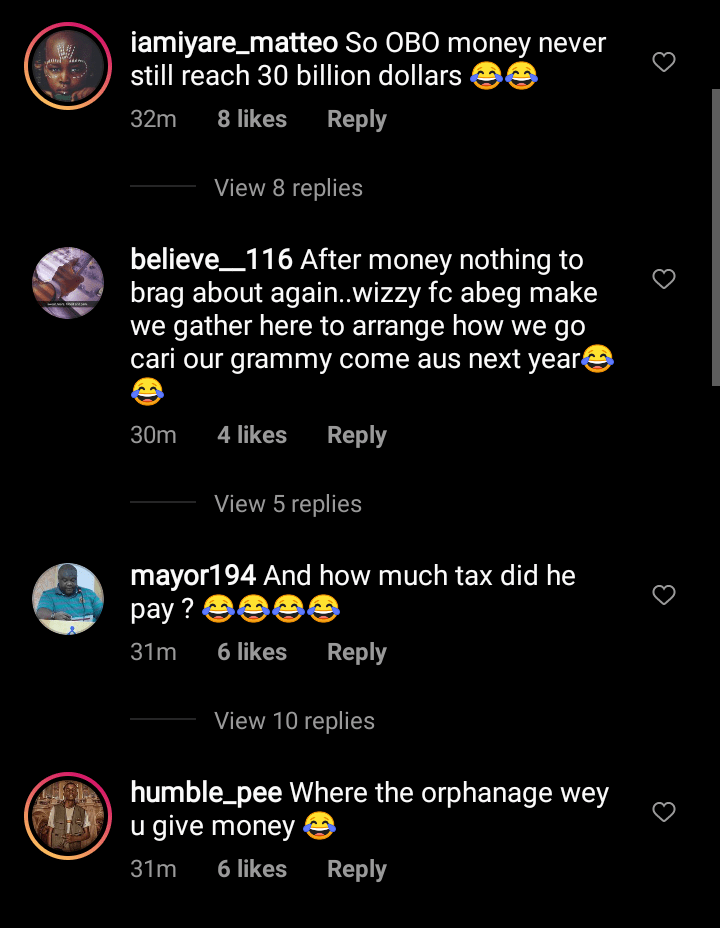
Task: View the 4 likes on believe__116's comment
Action: coord(252,435)
